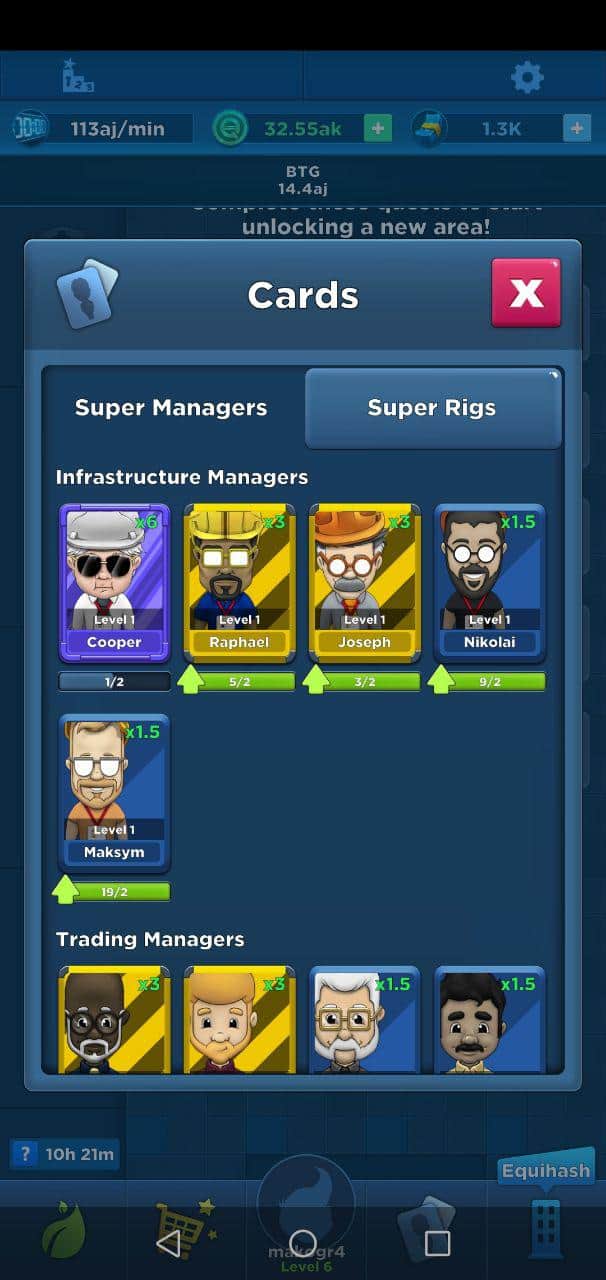Select the Super Managers tab
606x1280 pixels.
[171, 408]
